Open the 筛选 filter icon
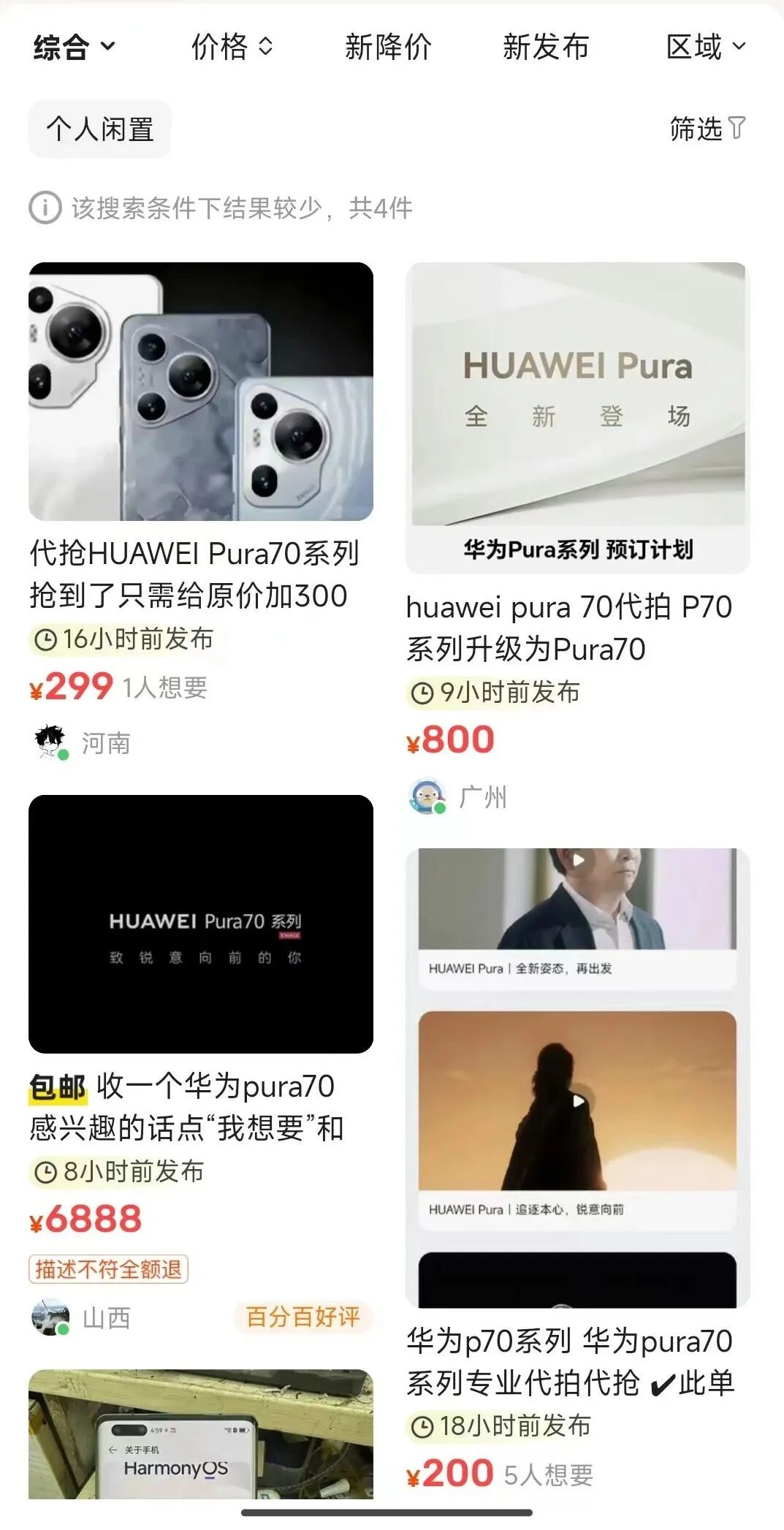Viewport: 784px width, 1530px height. click(737, 129)
